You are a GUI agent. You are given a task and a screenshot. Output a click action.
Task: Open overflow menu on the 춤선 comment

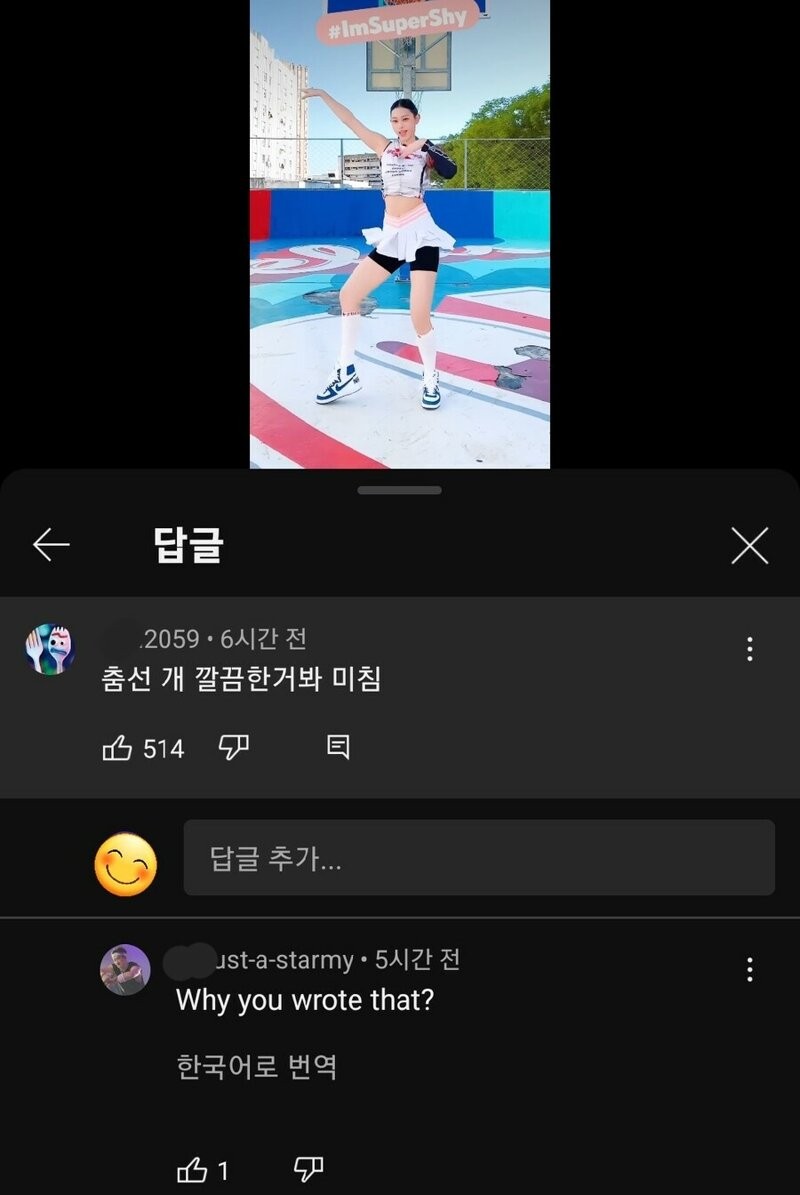[x=749, y=649]
